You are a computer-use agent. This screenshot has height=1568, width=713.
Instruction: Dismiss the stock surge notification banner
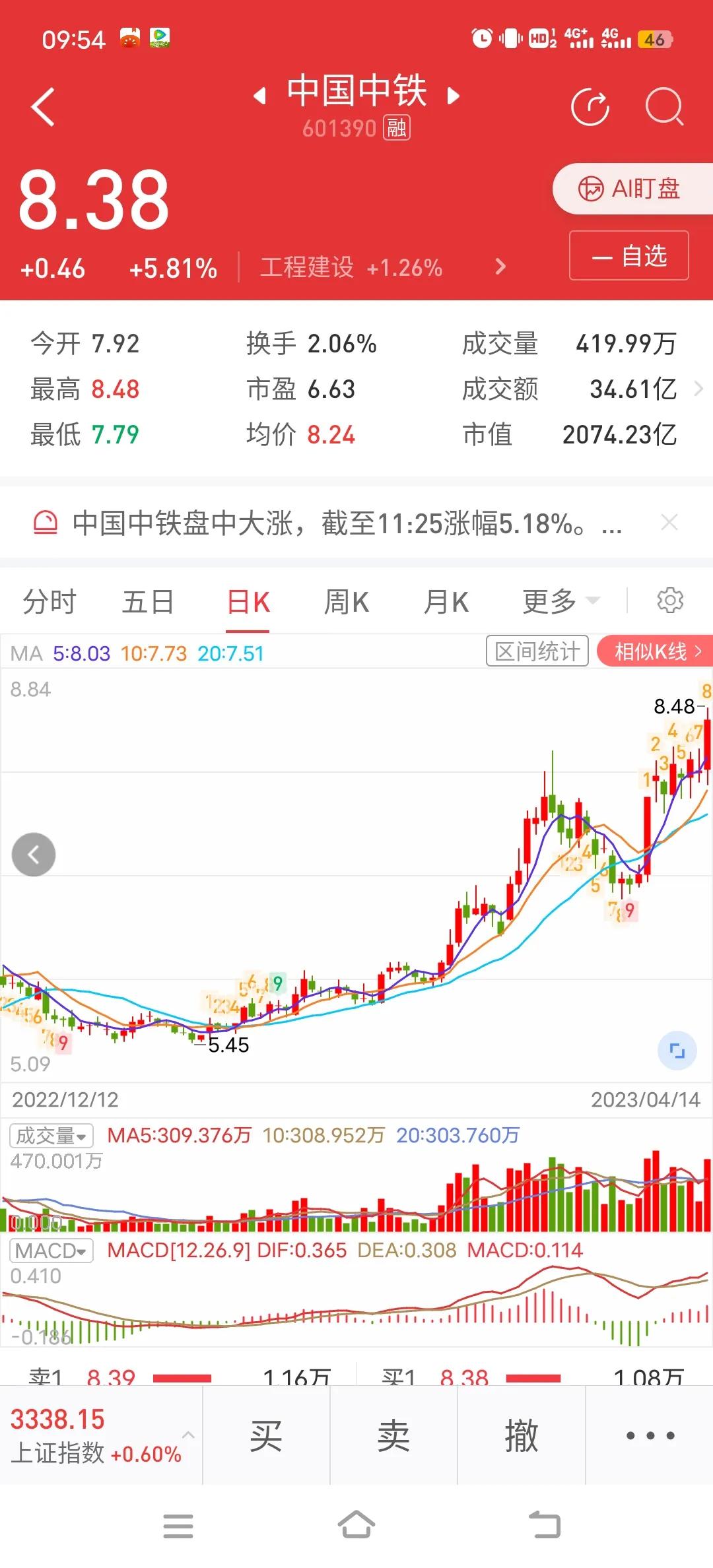pos(669,522)
